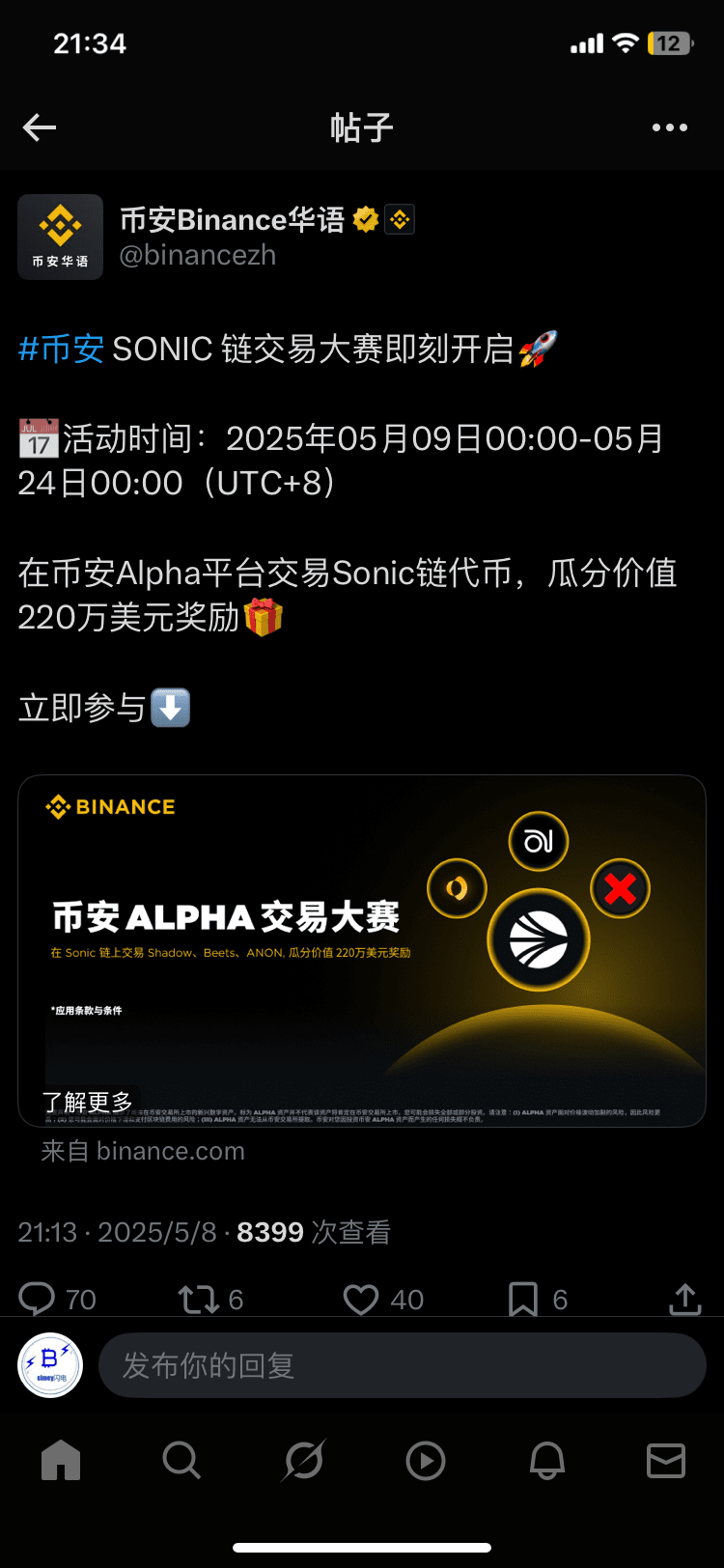Go back using the arrow

tap(40, 127)
